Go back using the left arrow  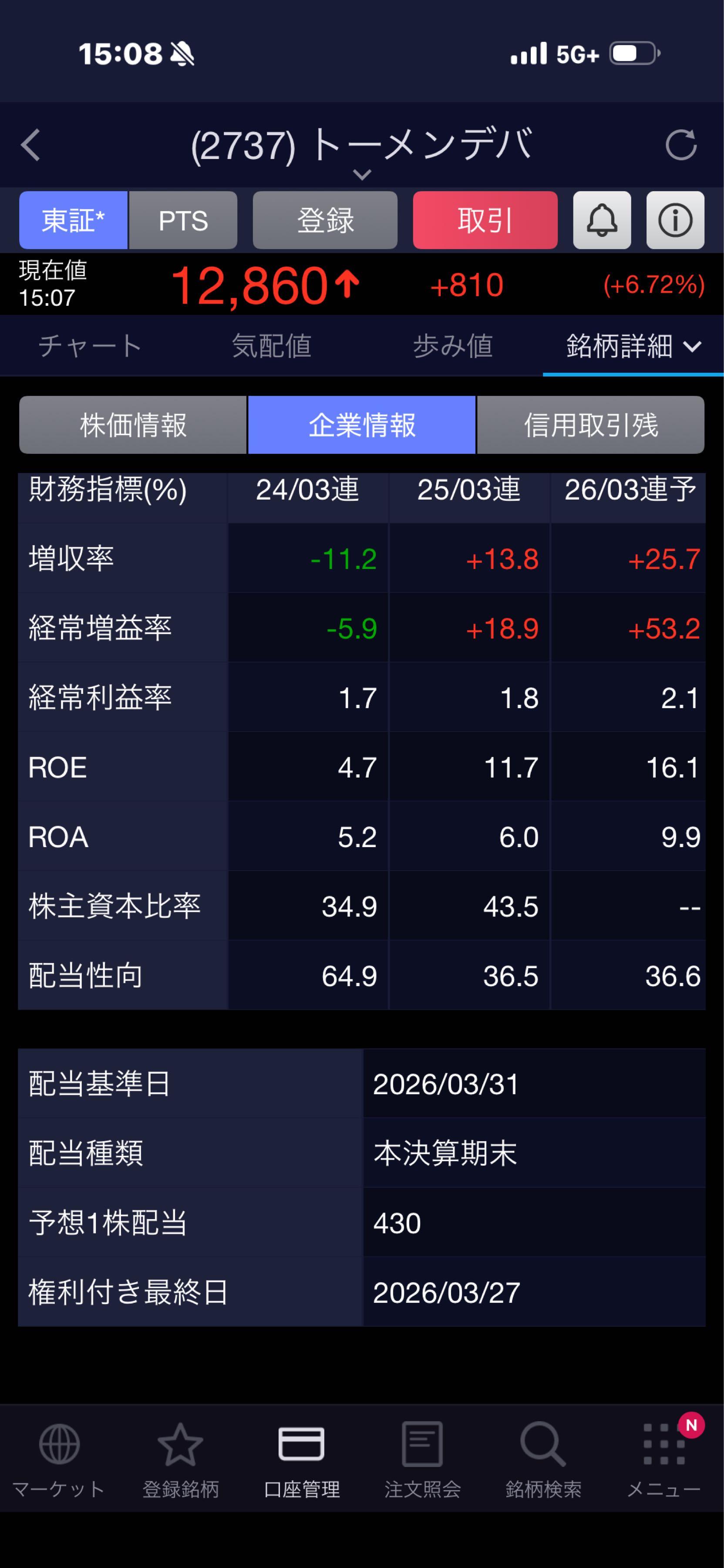click(30, 145)
